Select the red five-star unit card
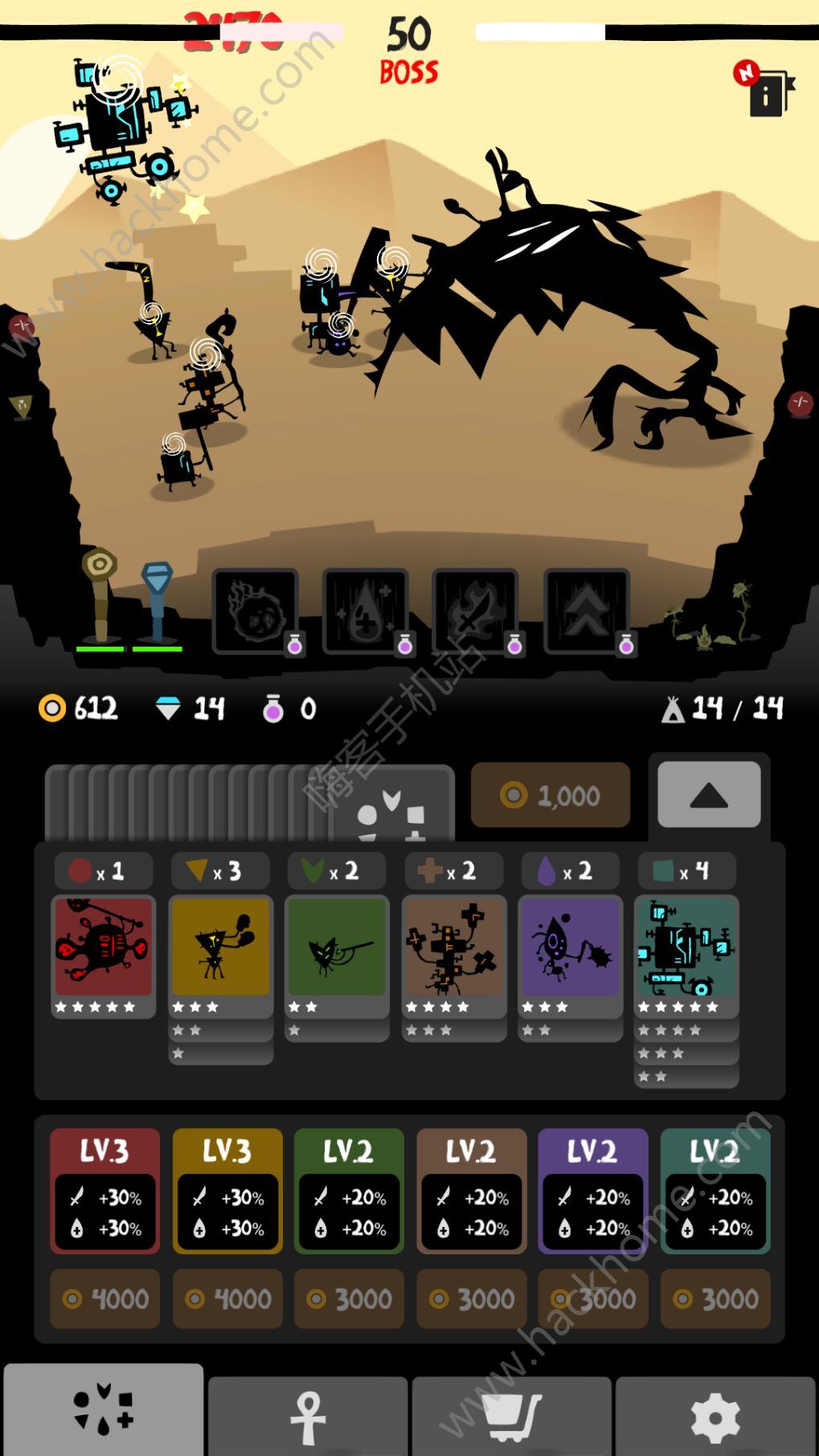 coord(104,949)
